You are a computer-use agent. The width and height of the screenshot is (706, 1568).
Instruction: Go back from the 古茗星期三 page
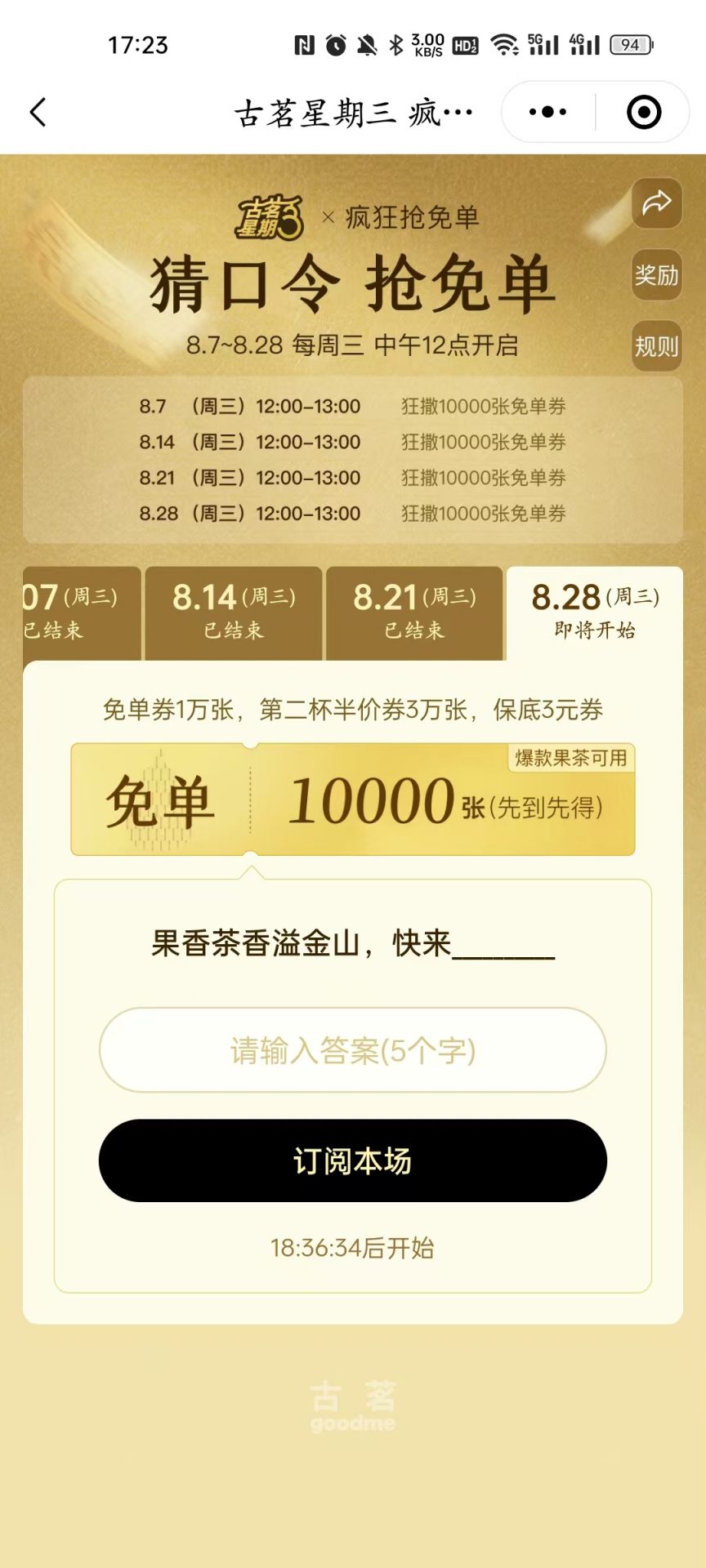[38, 113]
